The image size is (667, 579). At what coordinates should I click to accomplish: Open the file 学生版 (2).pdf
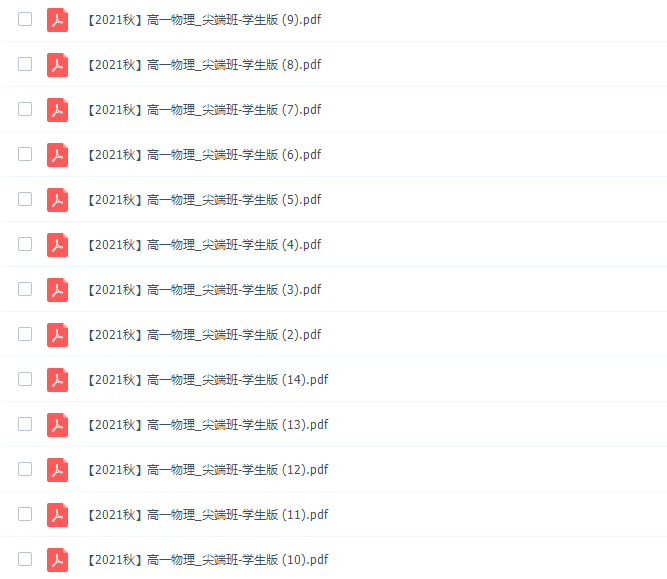tap(204, 335)
